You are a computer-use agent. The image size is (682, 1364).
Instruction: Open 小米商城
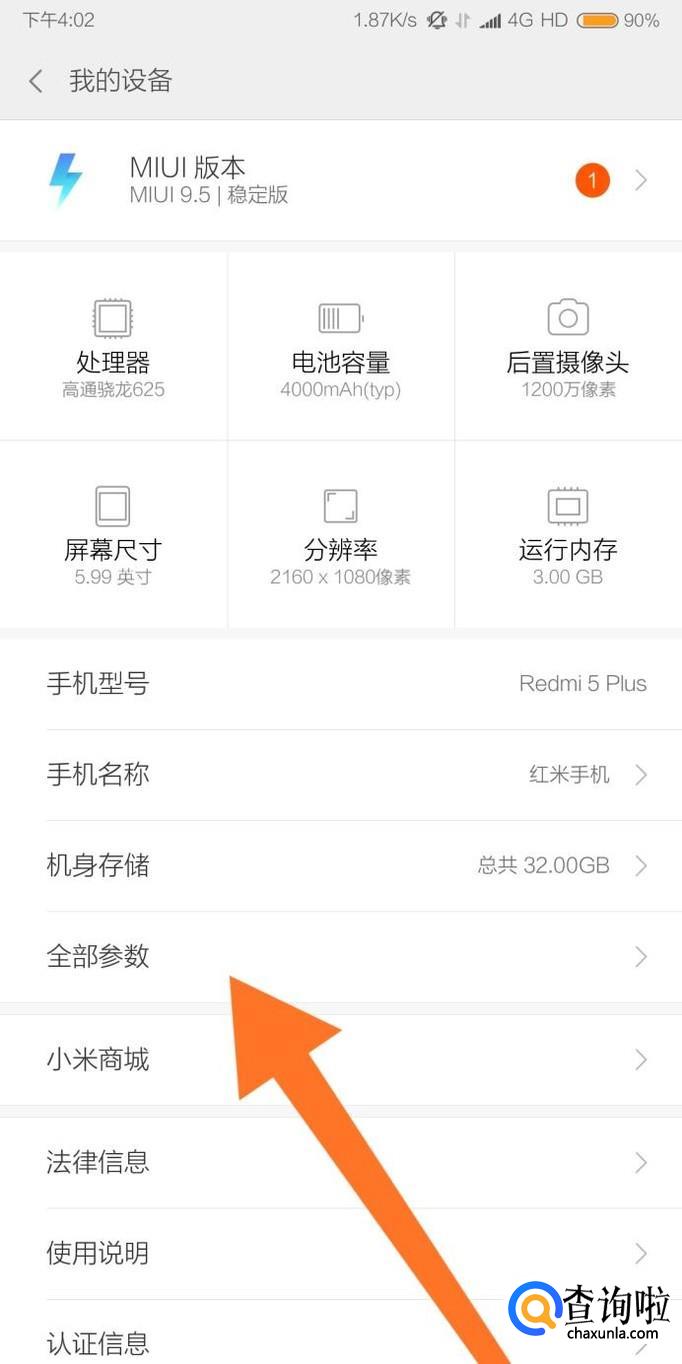[x=340, y=1060]
